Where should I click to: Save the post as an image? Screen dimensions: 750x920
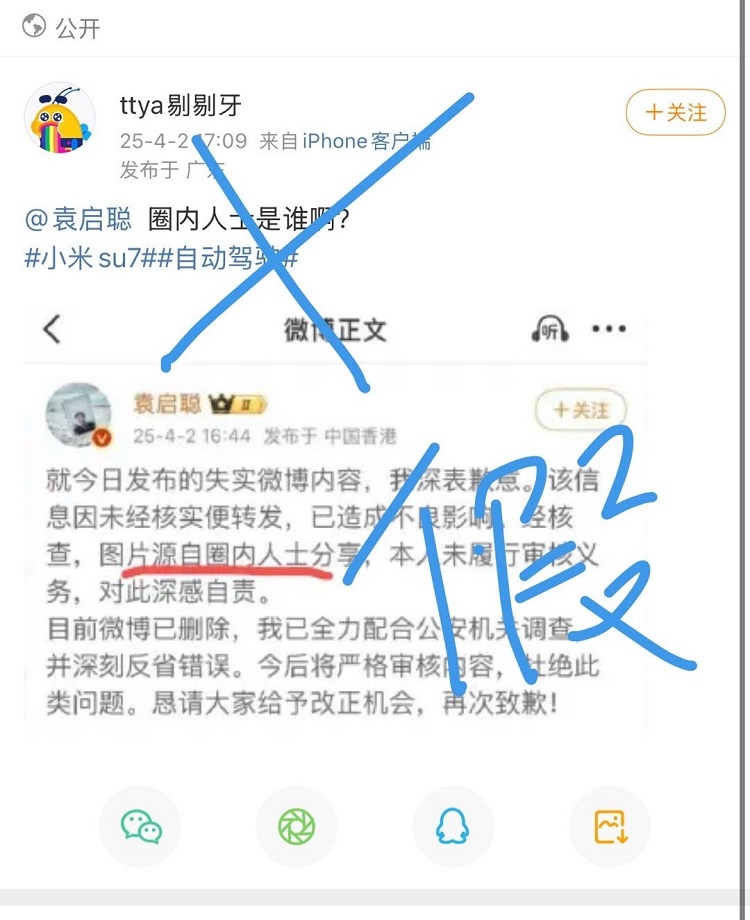pyautogui.click(x=610, y=827)
